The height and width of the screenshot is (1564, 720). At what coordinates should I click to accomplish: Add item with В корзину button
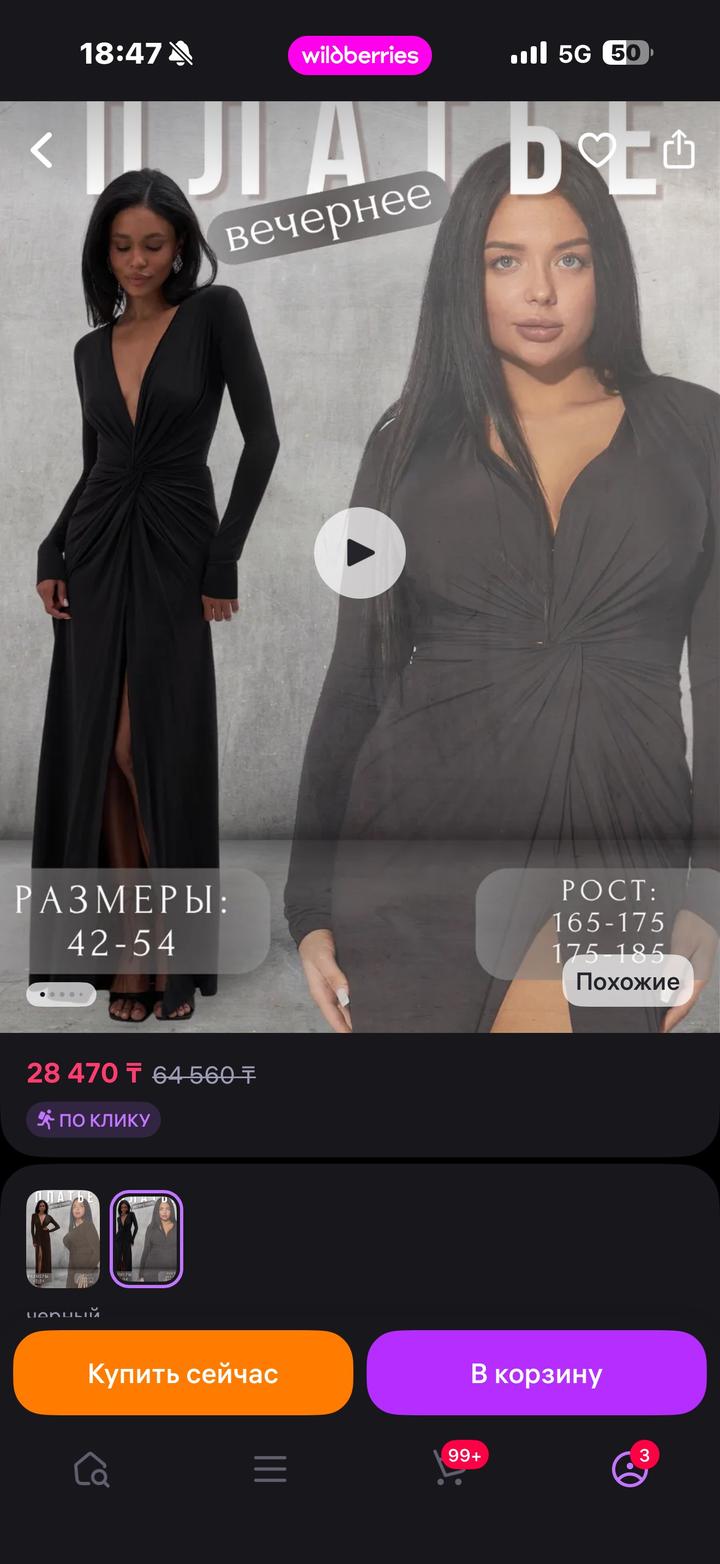(536, 1373)
